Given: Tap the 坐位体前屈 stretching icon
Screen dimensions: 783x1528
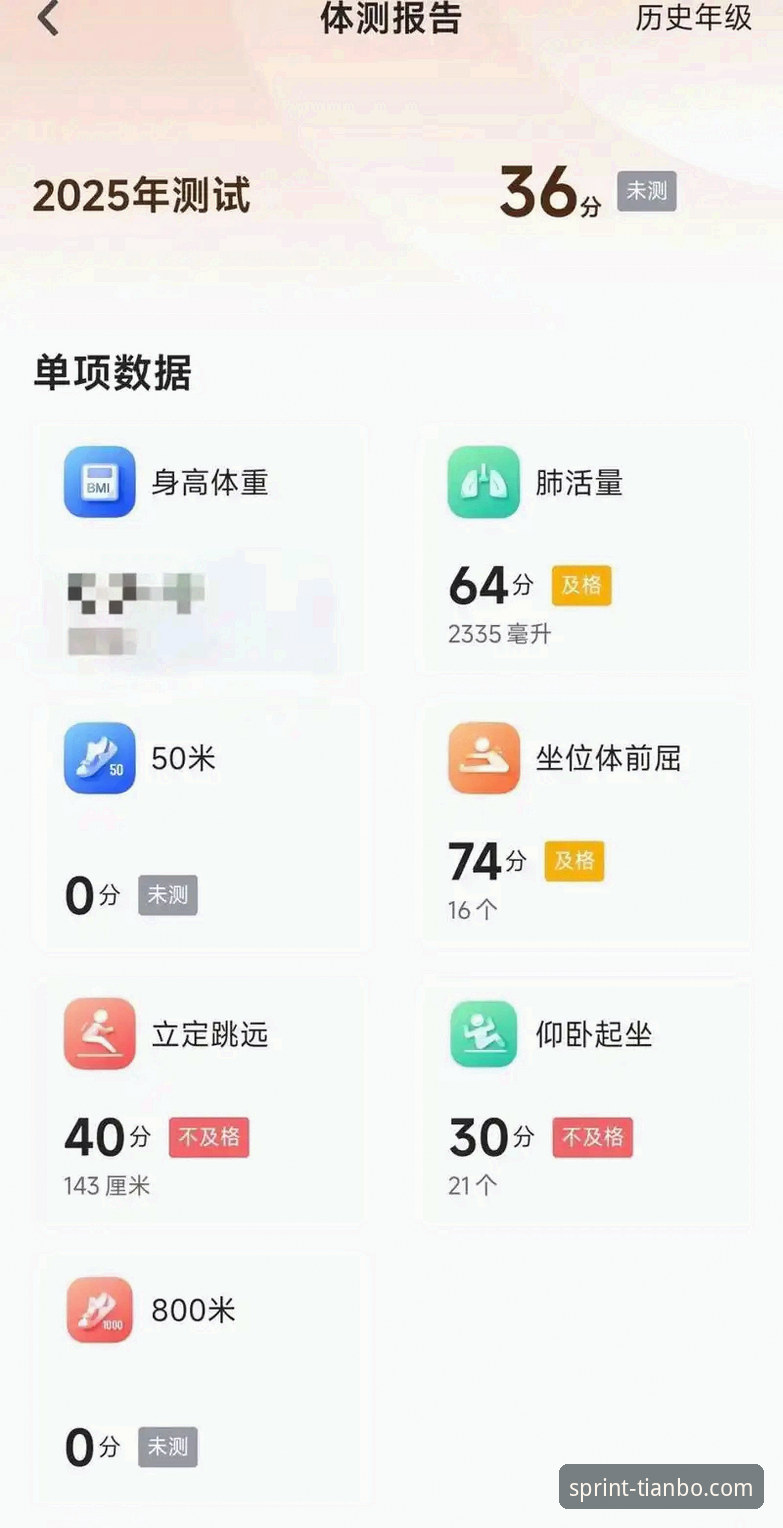Looking at the screenshot, I should [483, 758].
